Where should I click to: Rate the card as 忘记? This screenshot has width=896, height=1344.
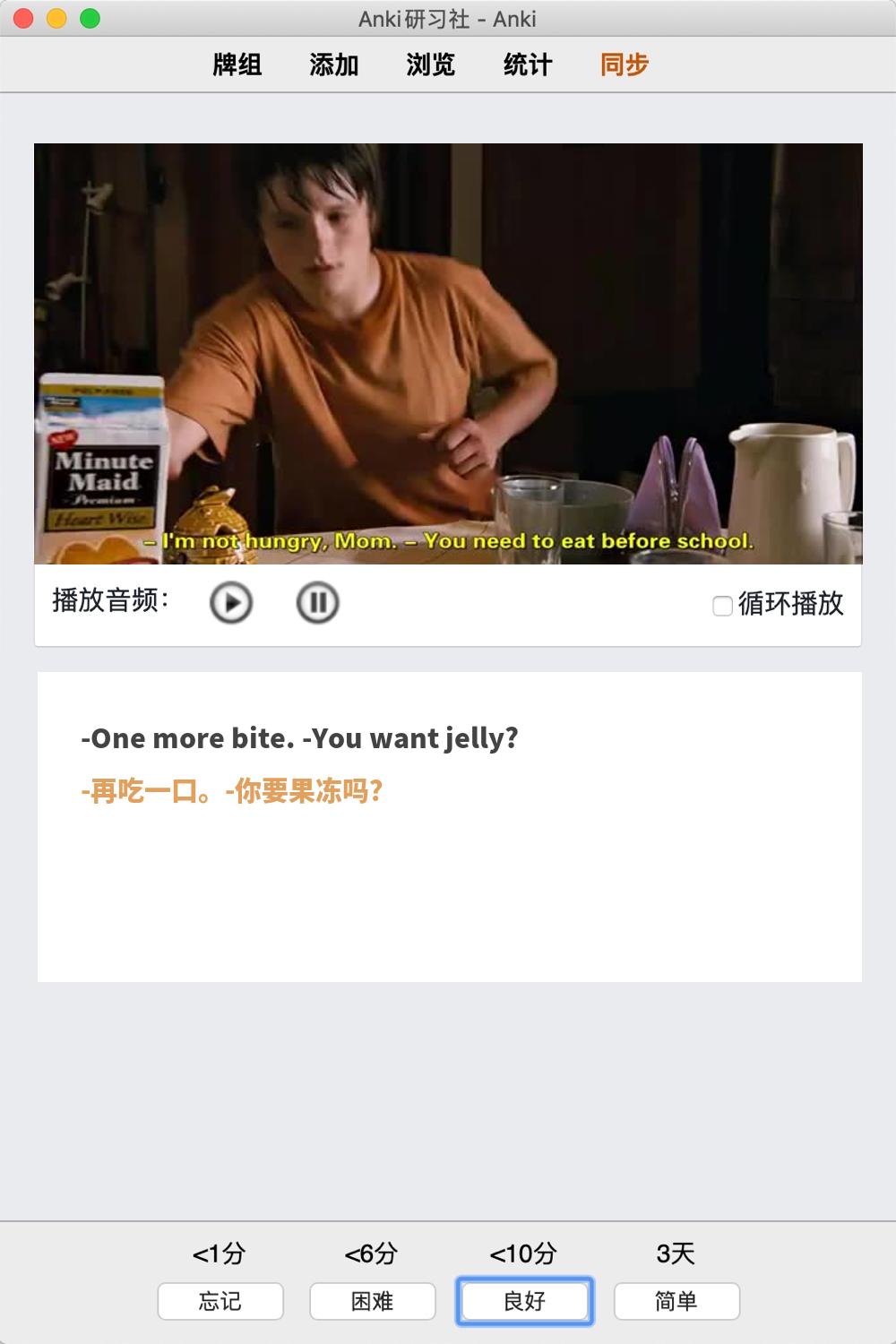click(x=220, y=1301)
